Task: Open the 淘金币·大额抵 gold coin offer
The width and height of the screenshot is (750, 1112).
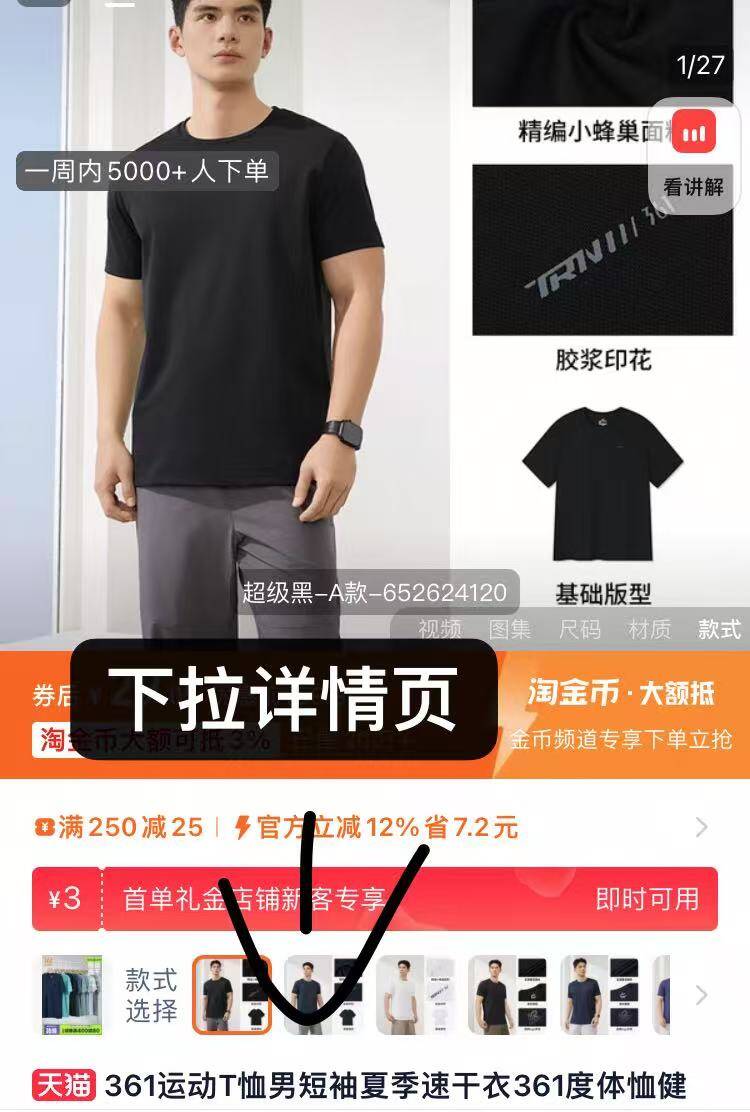Action: (620, 712)
